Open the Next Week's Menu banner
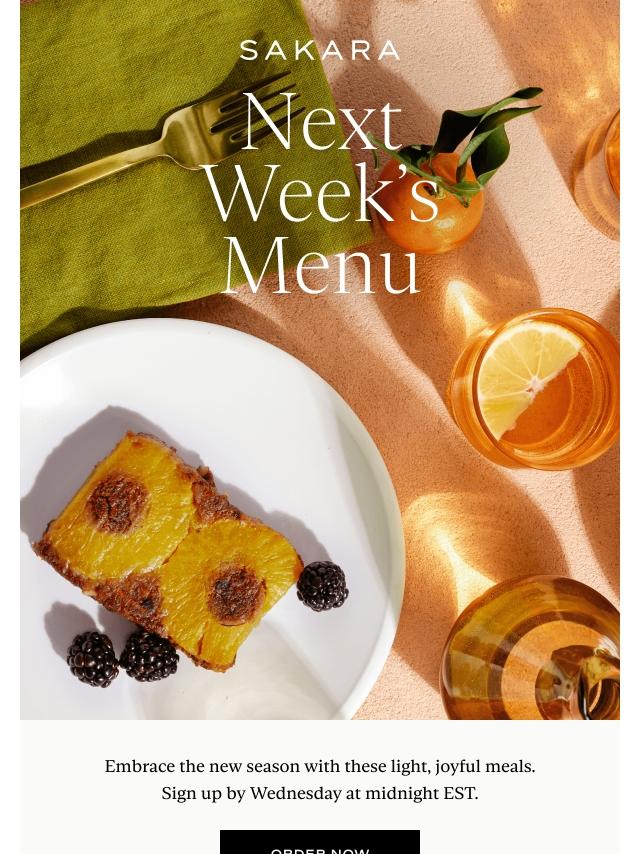This screenshot has width=640, height=854. tap(320, 360)
